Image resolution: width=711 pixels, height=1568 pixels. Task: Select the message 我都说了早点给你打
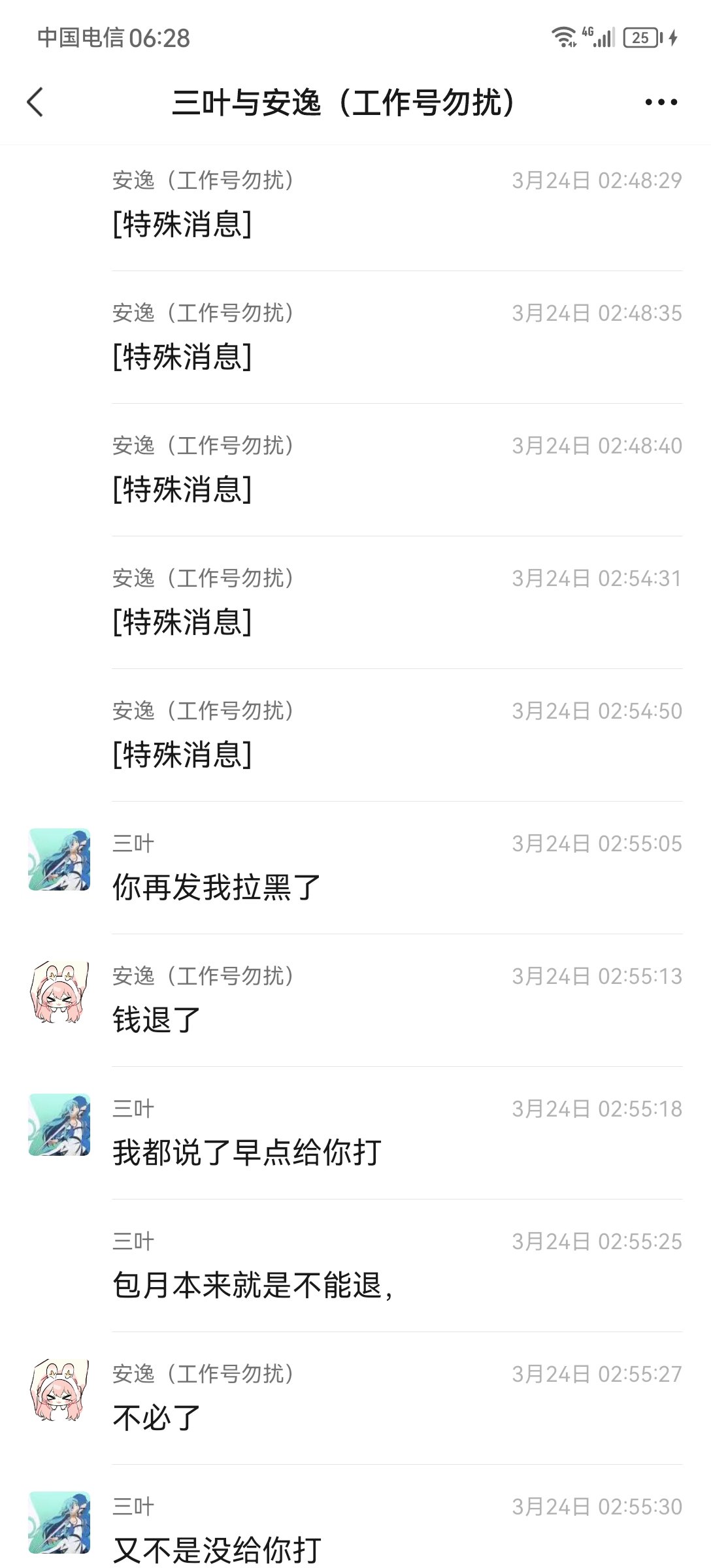click(247, 1152)
